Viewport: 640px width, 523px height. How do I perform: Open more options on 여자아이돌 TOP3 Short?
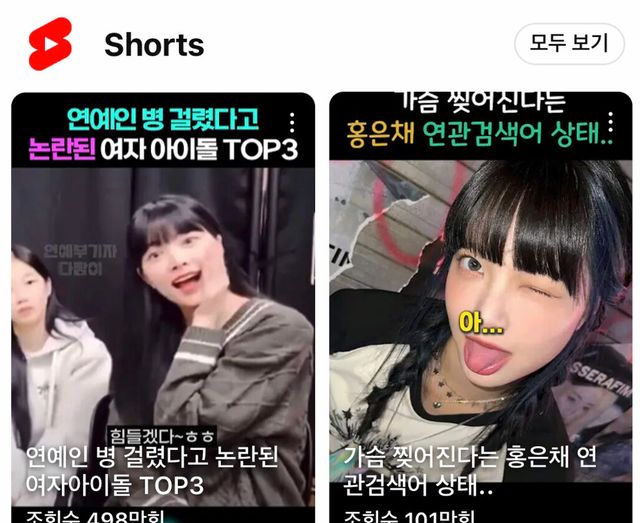pos(292,123)
